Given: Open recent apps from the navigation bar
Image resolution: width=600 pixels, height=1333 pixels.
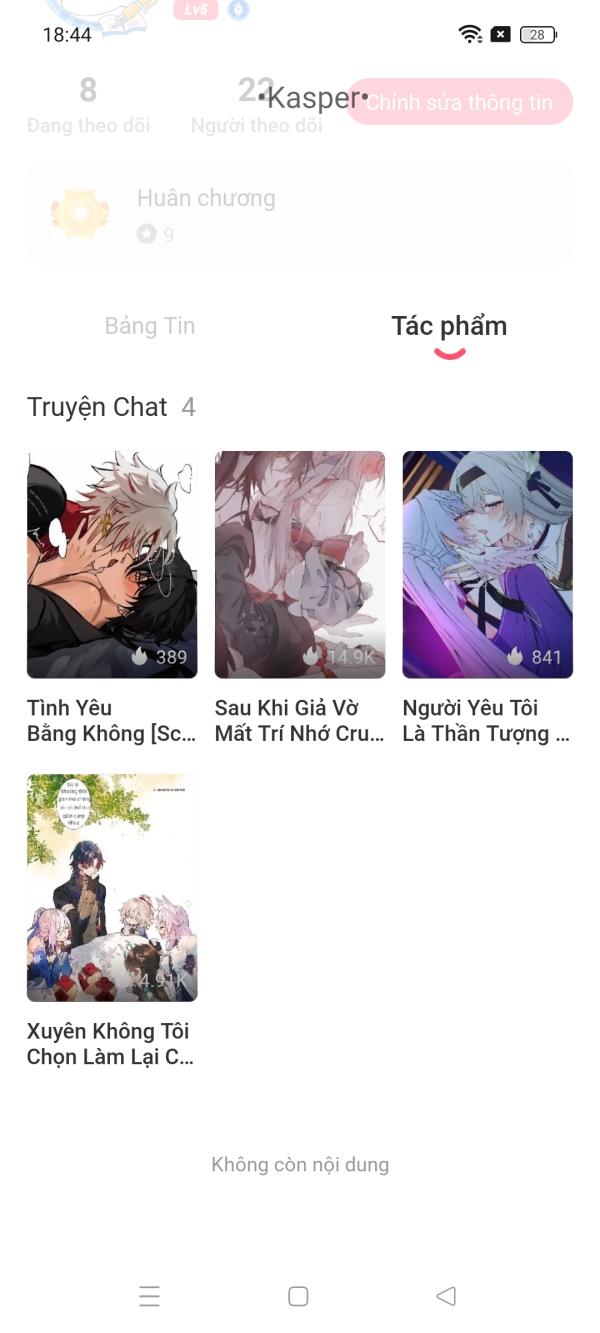Looking at the screenshot, I should (149, 1296).
